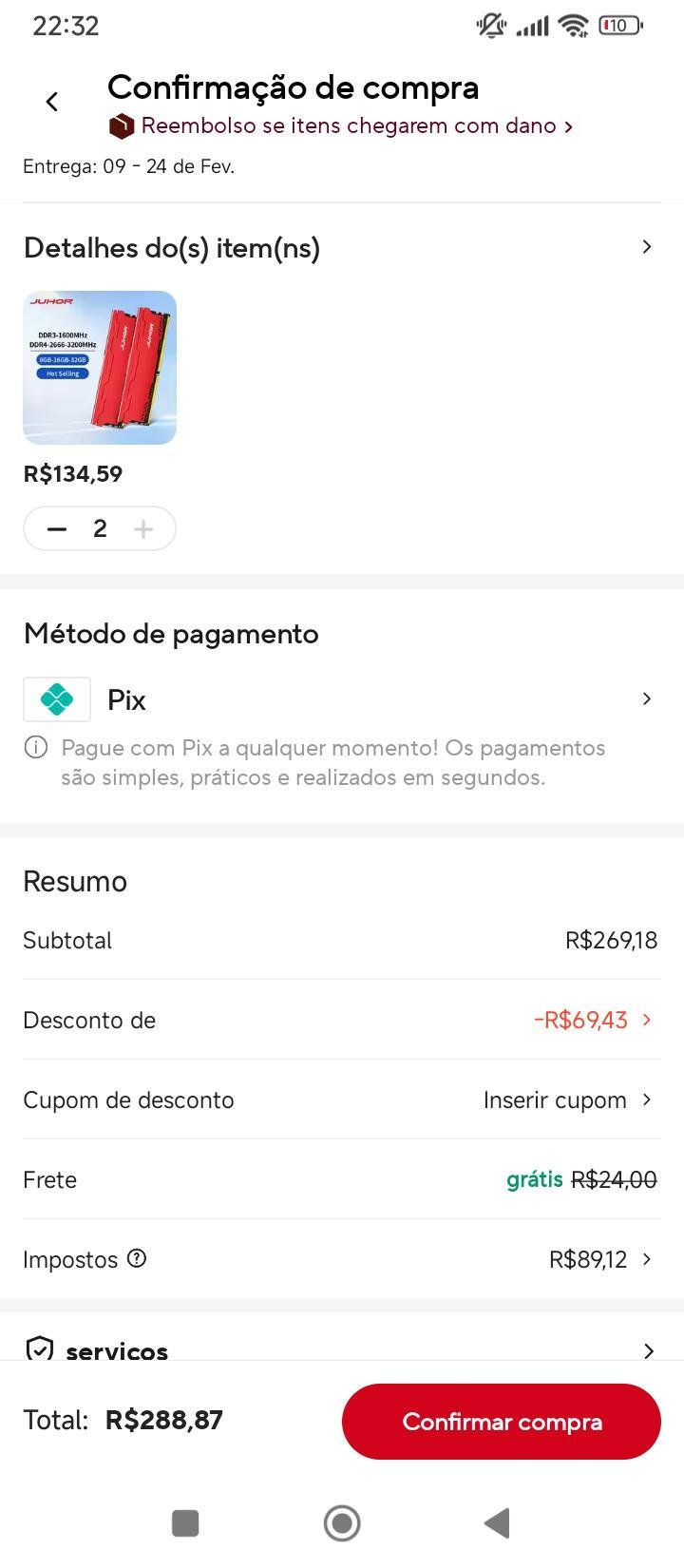Viewport: 684px width, 1568px height.
Task: Expand Detalhes do(s) item(ns) section
Action: 342,247
